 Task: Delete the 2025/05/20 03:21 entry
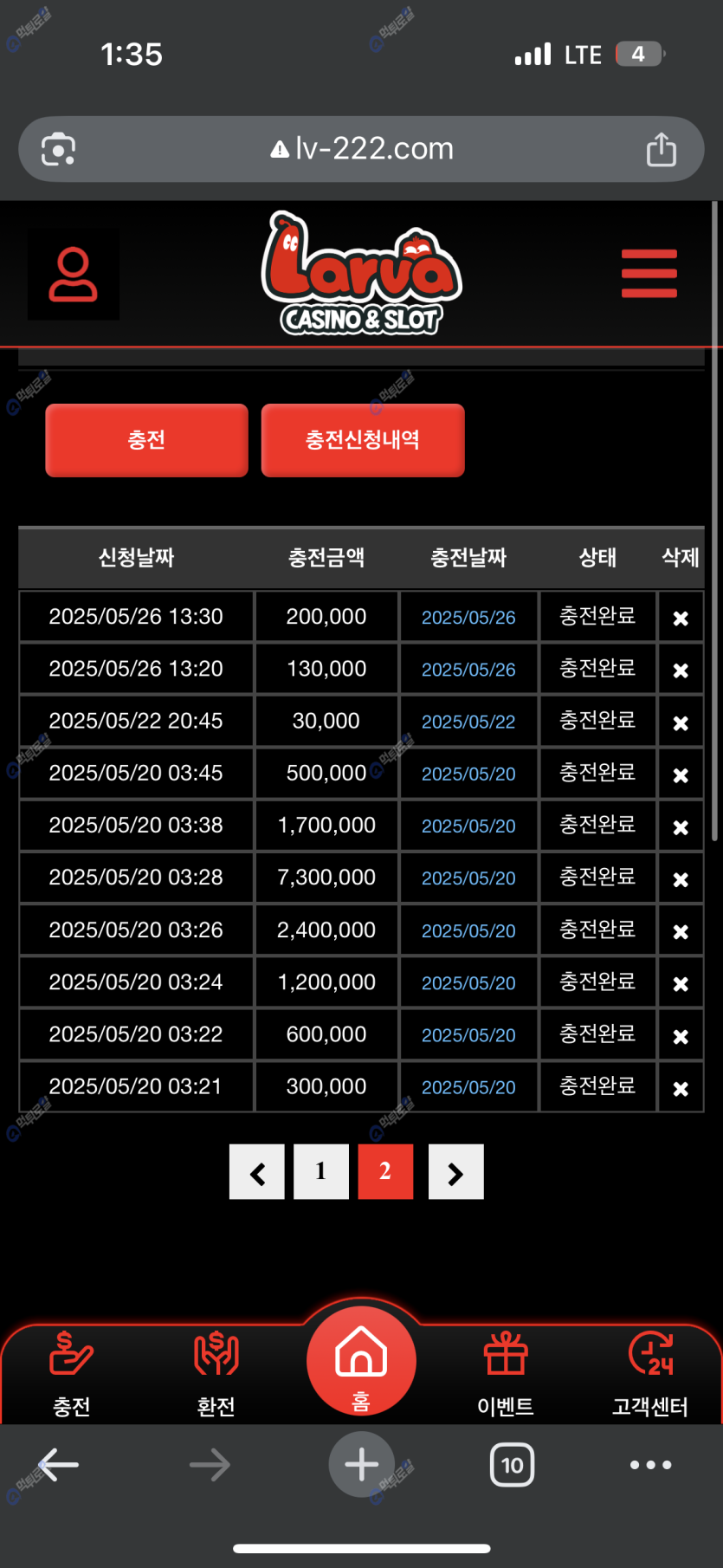pos(681,1088)
